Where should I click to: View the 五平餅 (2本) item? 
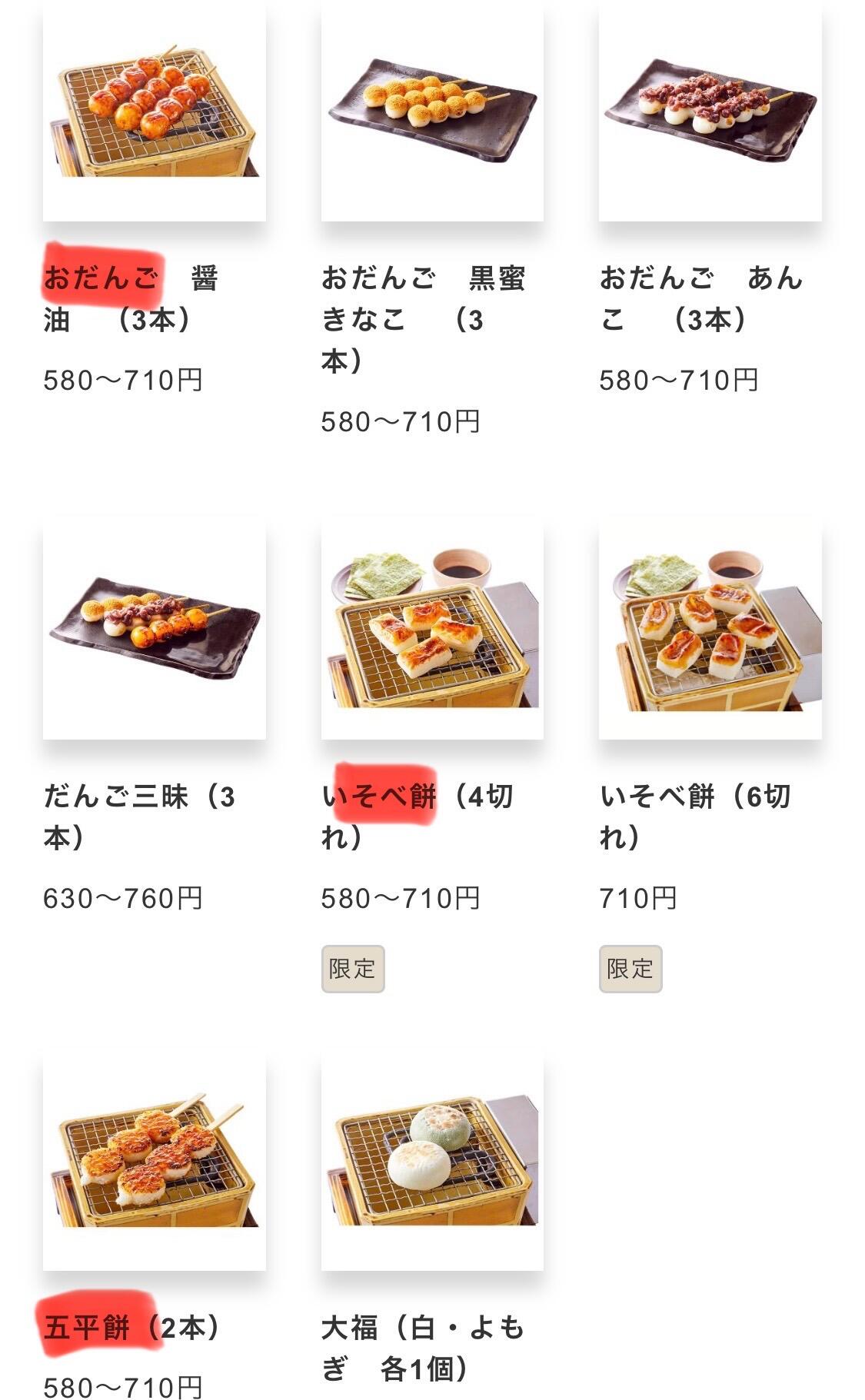pos(154,1160)
